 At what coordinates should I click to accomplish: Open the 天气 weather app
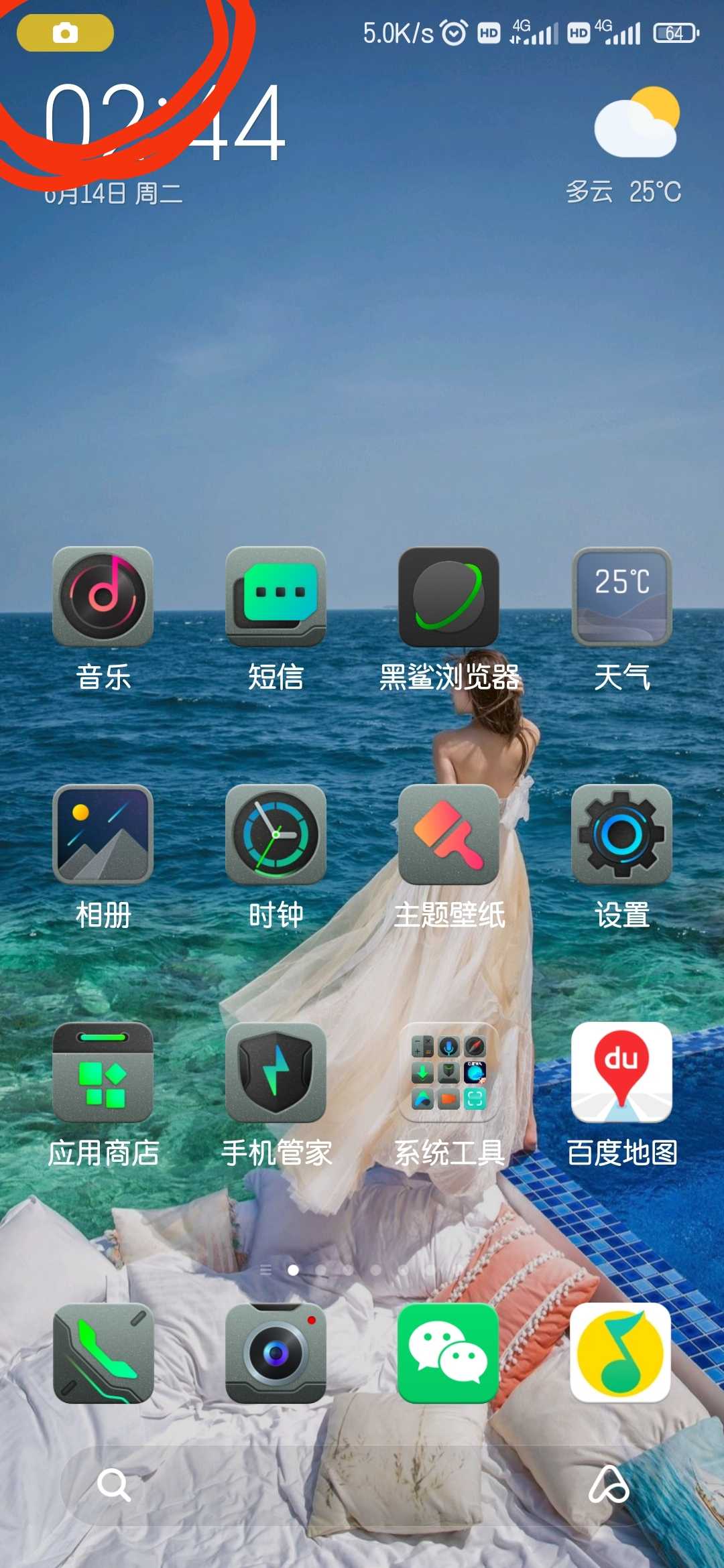pyautogui.click(x=621, y=596)
